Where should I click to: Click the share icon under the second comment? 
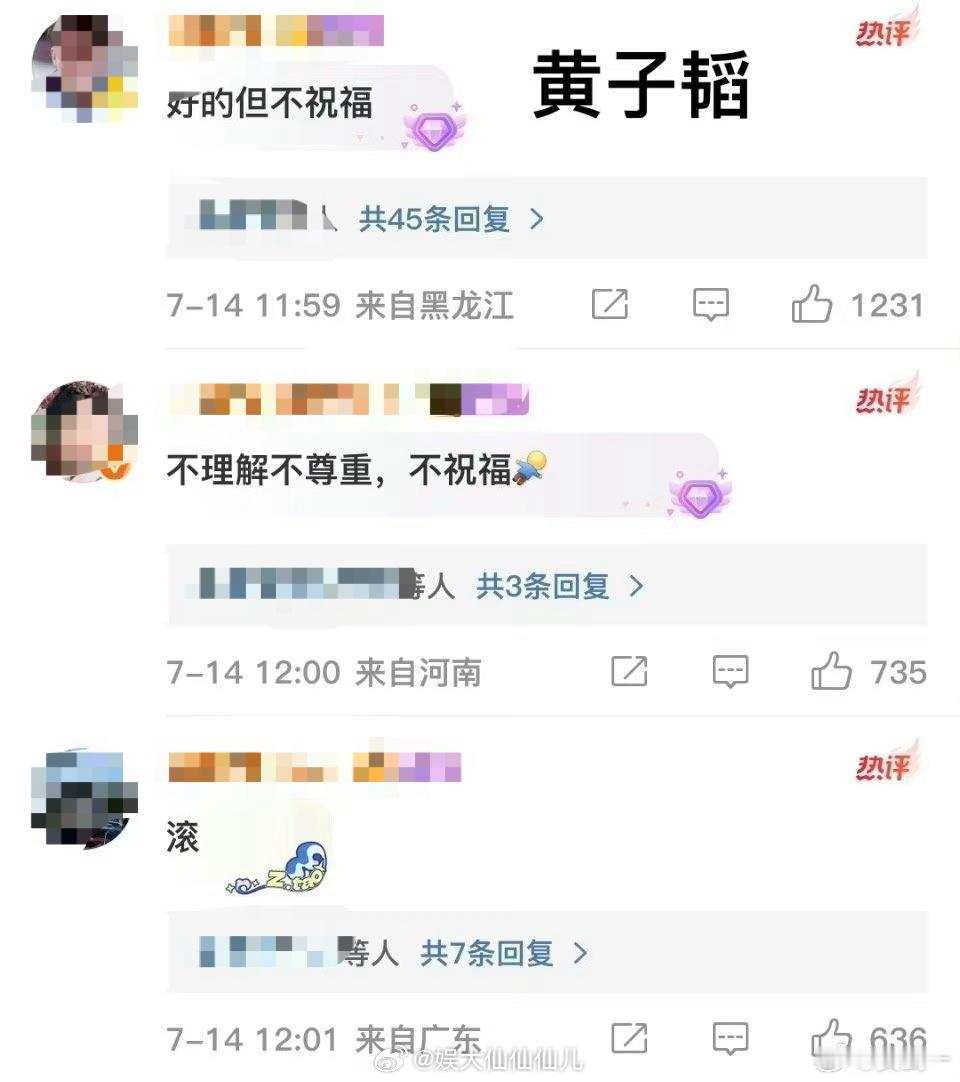point(629,672)
